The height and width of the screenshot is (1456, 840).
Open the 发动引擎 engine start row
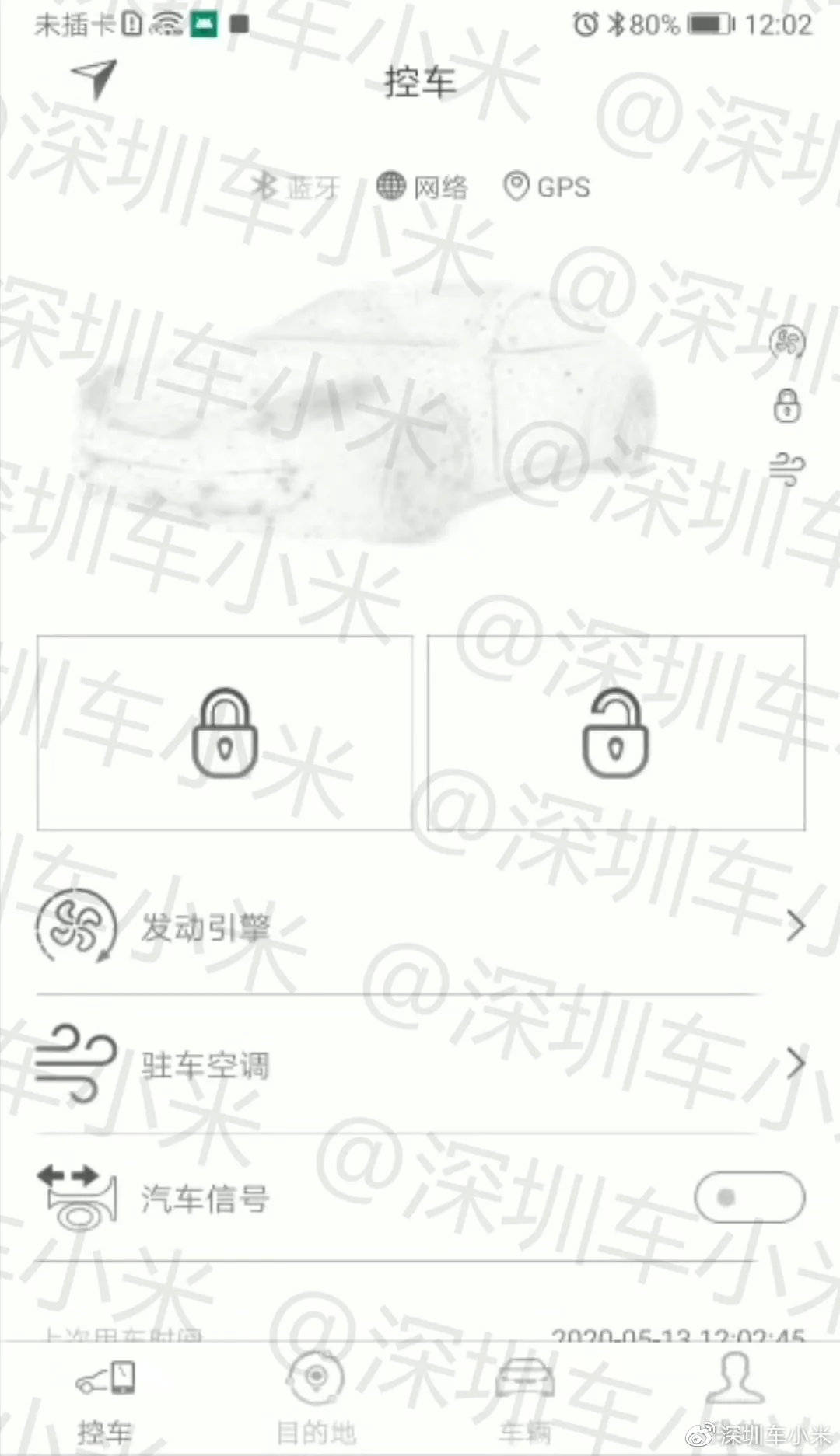[x=420, y=926]
